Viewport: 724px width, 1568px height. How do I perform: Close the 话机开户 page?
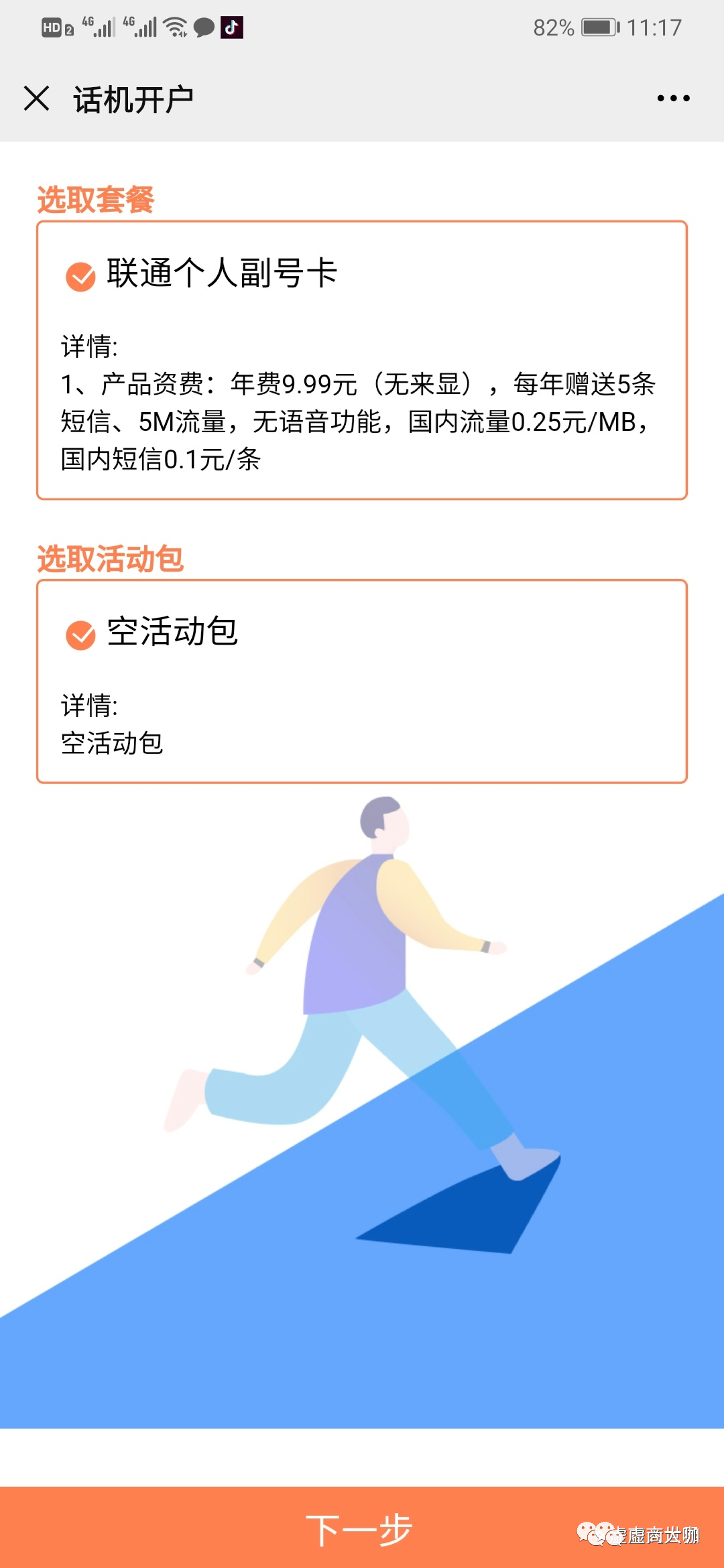(37, 99)
